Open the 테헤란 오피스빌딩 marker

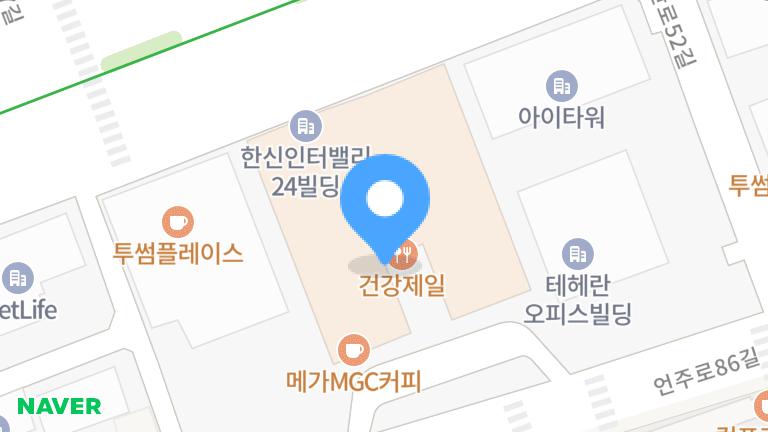tap(577, 252)
